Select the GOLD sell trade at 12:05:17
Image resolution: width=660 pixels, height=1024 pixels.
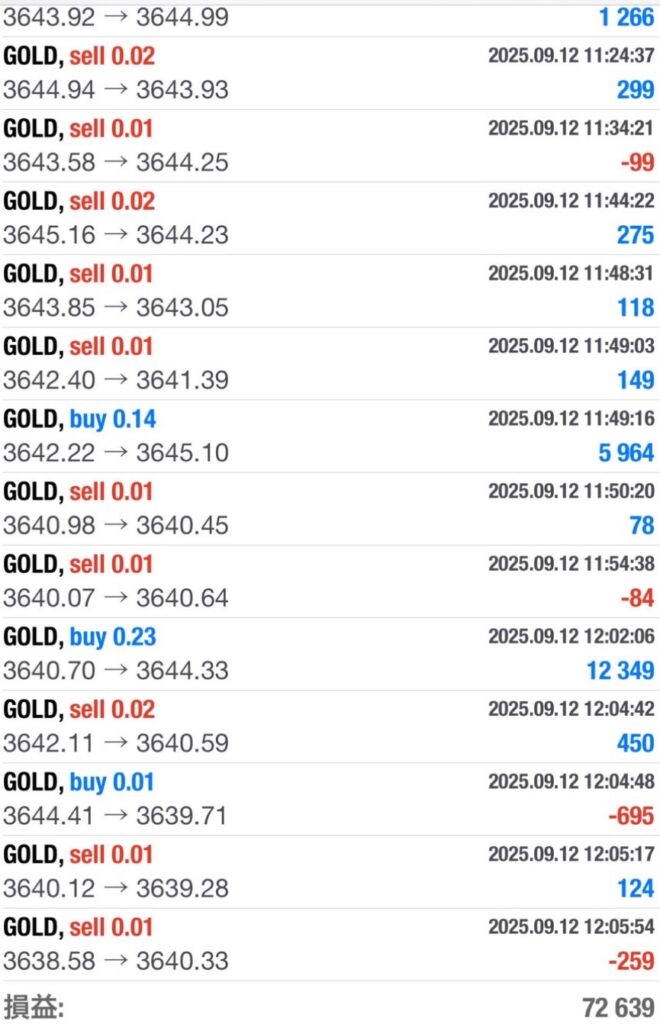click(x=330, y=871)
